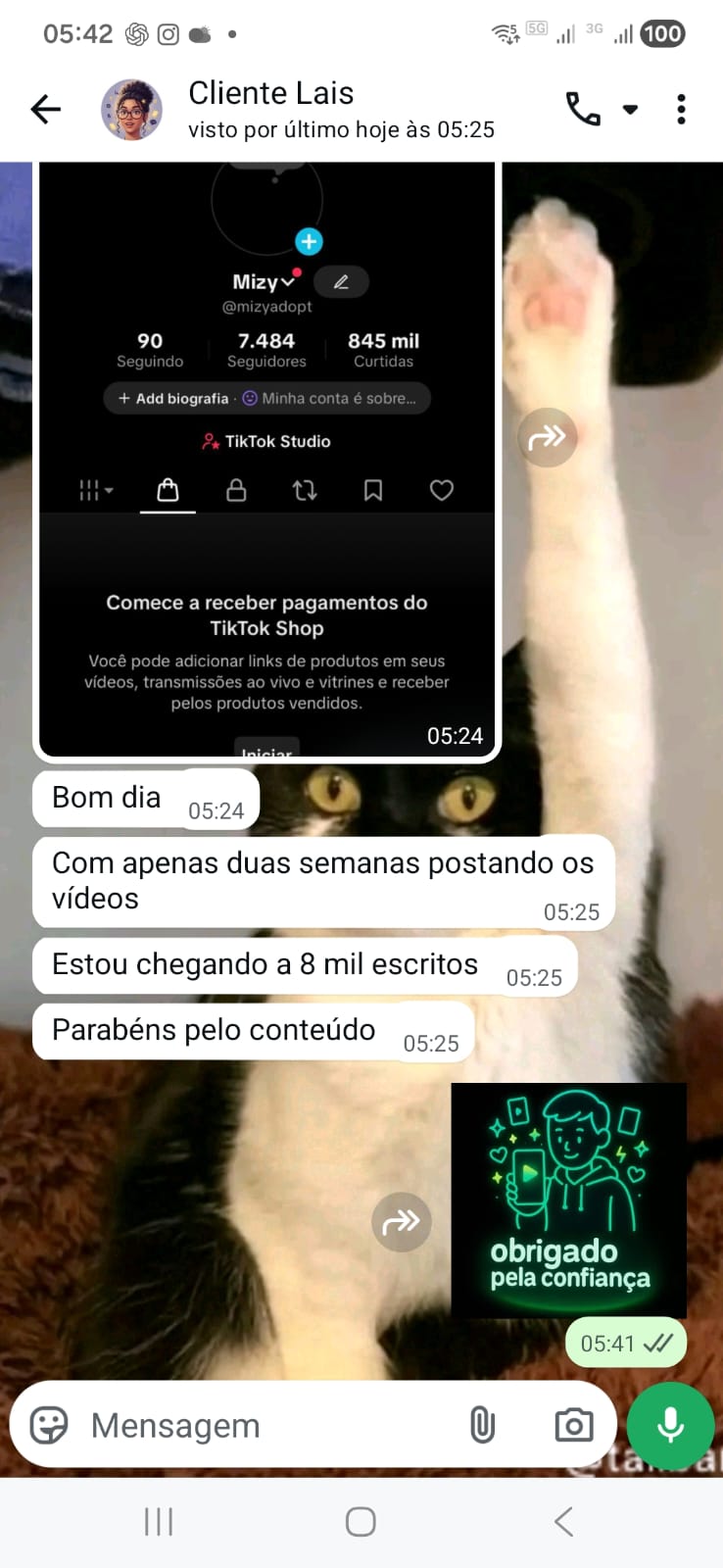This screenshot has width=723, height=1568.
Task: Attach a file with the paperclip
Action: [482, 1425]
